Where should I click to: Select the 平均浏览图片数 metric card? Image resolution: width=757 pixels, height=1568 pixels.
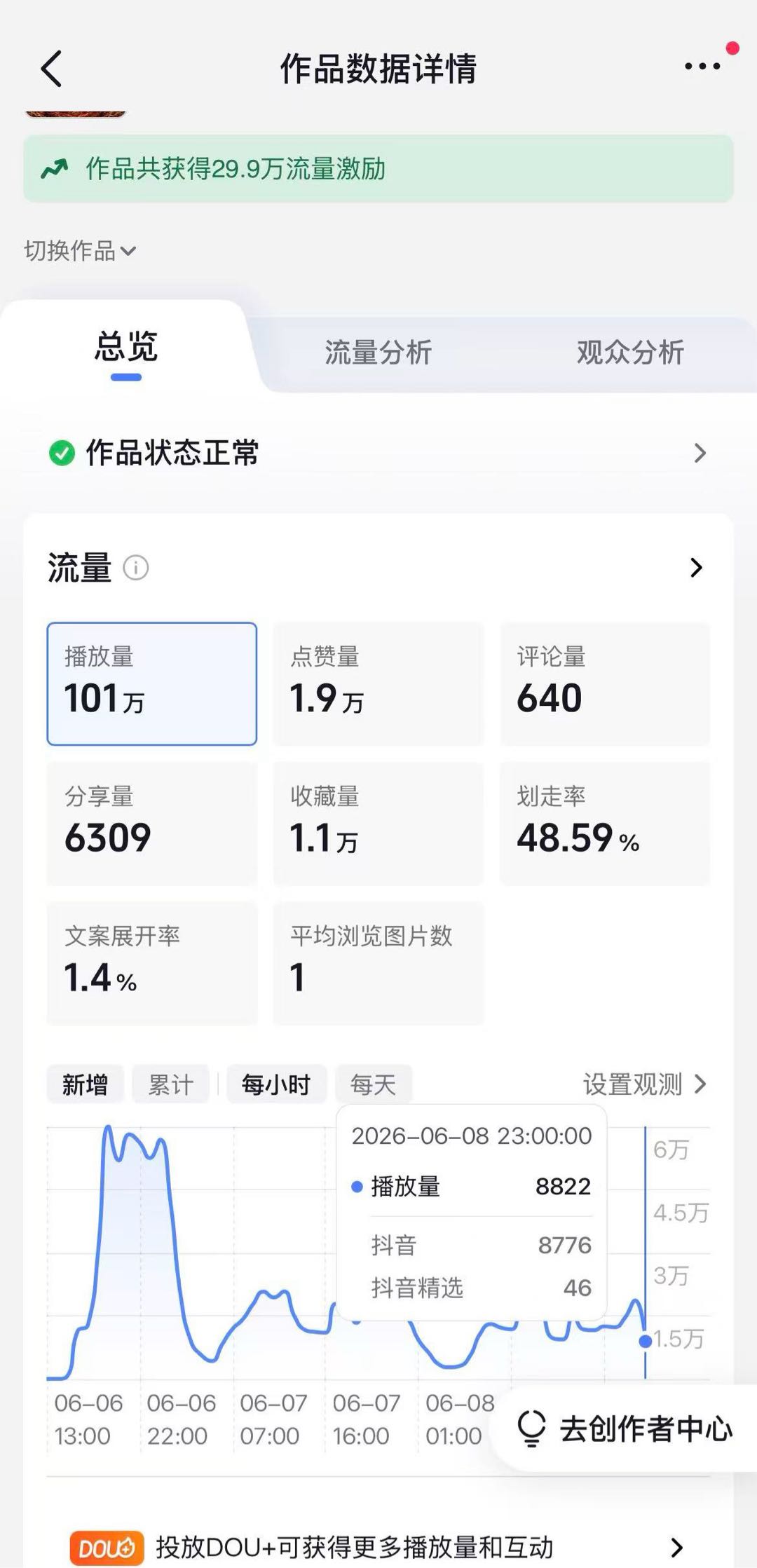point(378,962)
